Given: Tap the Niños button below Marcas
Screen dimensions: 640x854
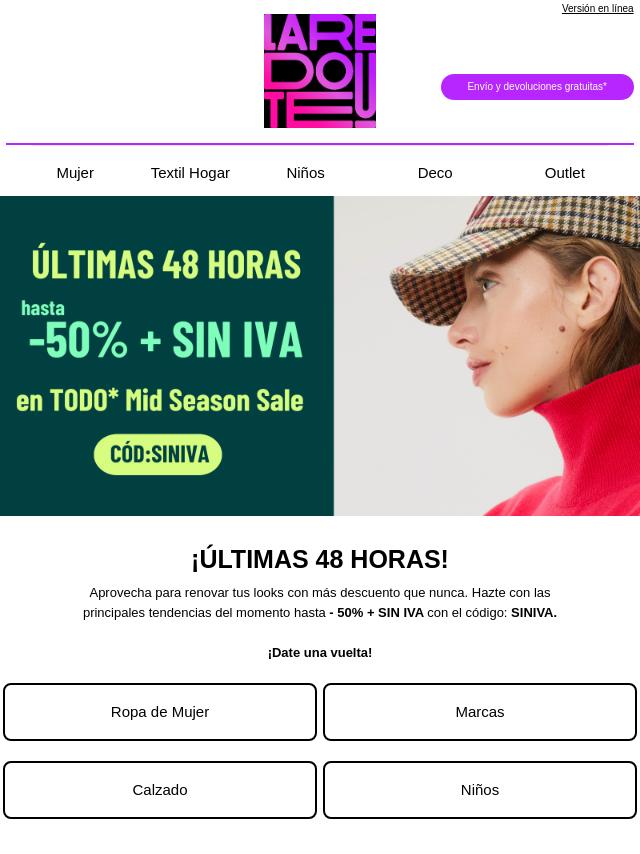Looking at the screenshot, I should [x=480, y=790].
